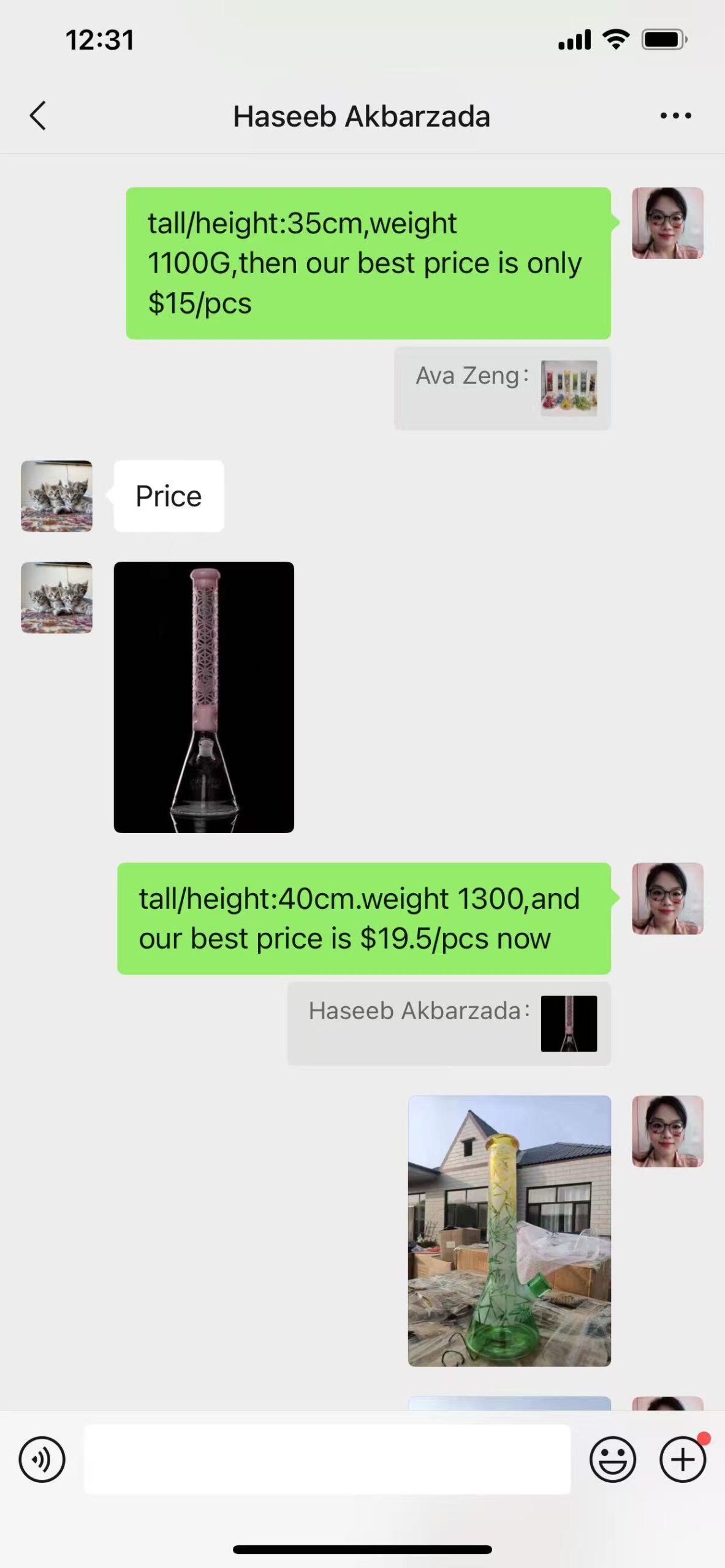Screen dimensions: 725x1568
Task: Tap the message text field
Action: click(x=327, y=1460)
